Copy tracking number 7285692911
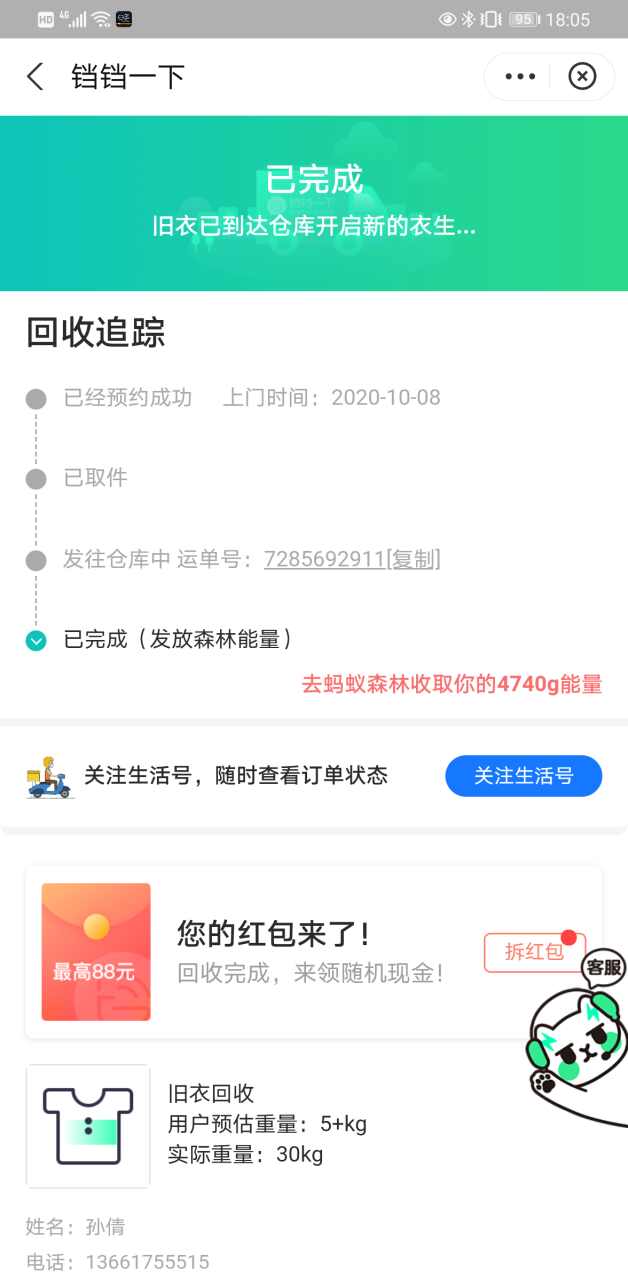Image resolution: width=628 pixels, height=1280 pixels. pyautogui.click(x=413, y=560)
